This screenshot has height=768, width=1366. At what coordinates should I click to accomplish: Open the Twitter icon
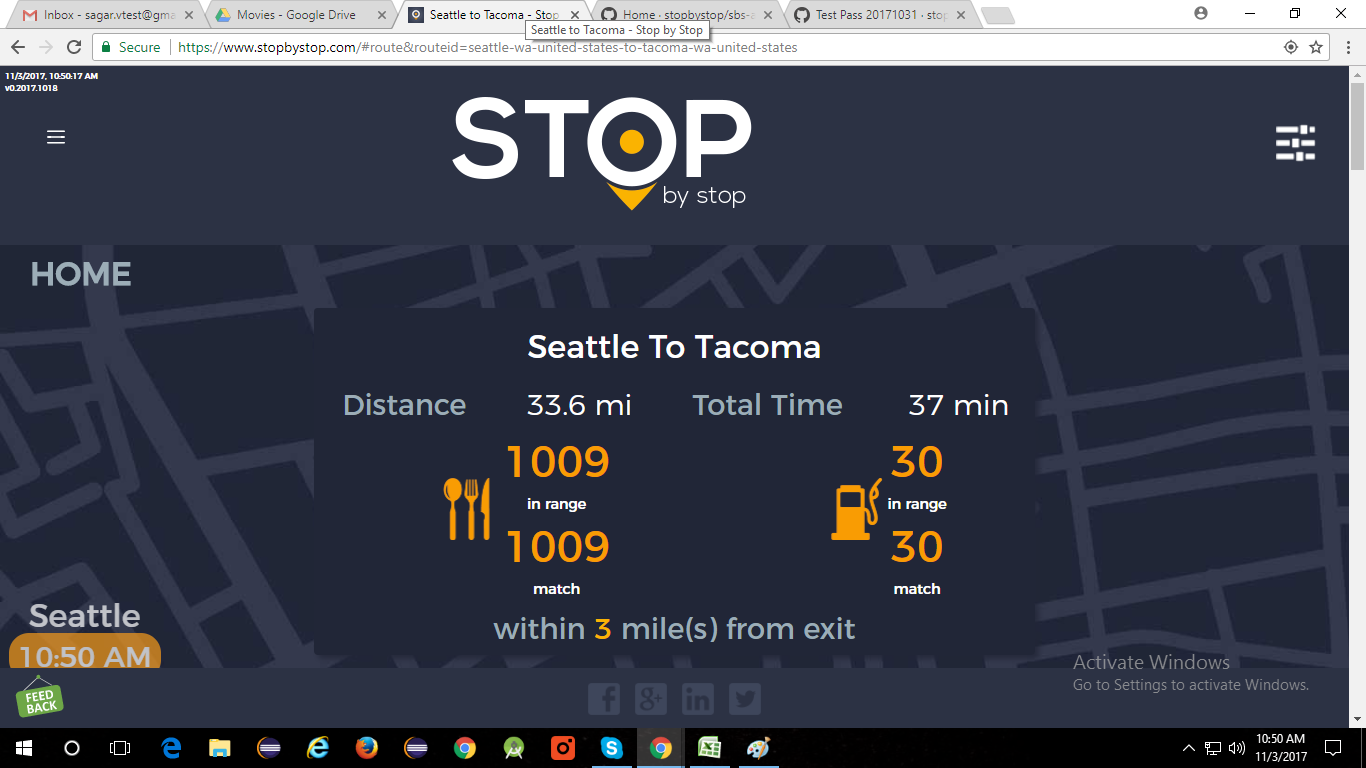point(744,699)
